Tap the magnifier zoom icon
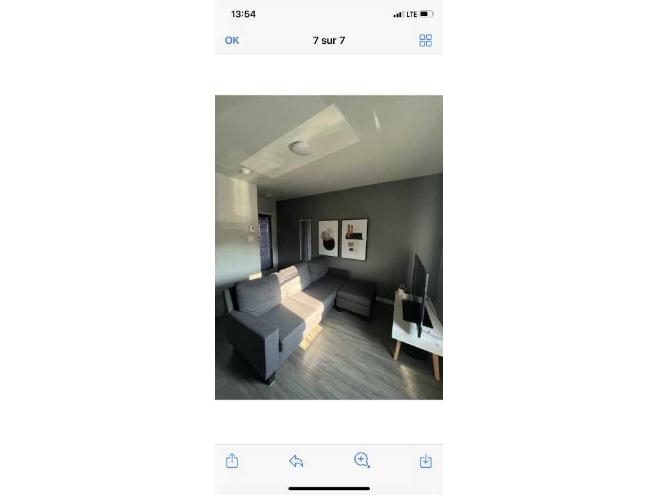The image size is (660, 495). pyautogui.click(x=362, y=460)
